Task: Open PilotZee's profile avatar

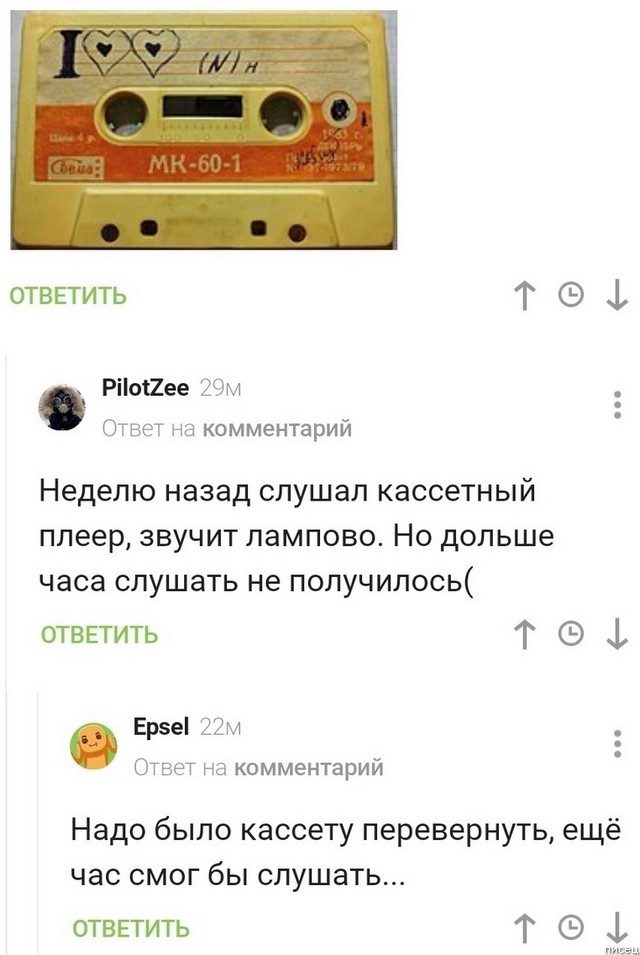Action: (x=56, y=409)
